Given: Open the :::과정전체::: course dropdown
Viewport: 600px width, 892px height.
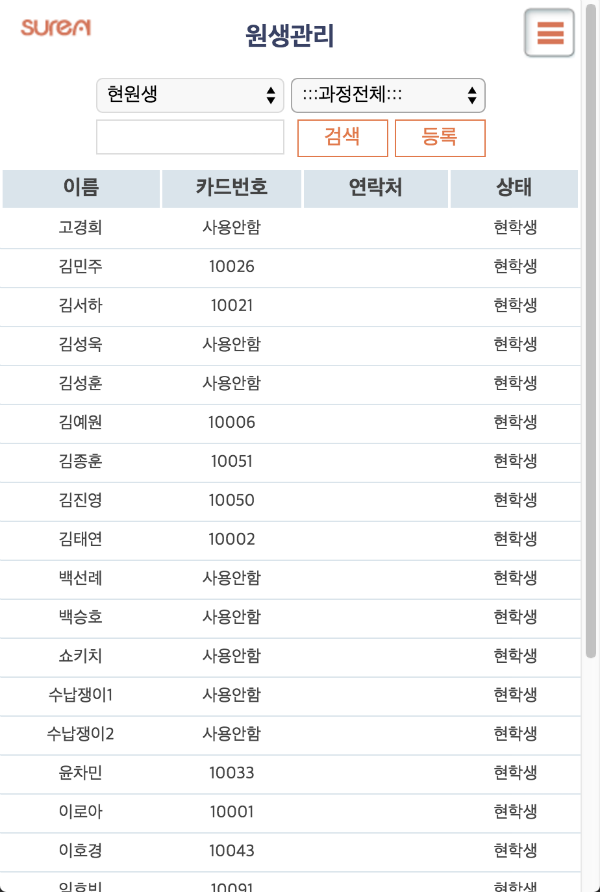Looking at the screenshot, I should pyautogui.click(x=388, y=95).
